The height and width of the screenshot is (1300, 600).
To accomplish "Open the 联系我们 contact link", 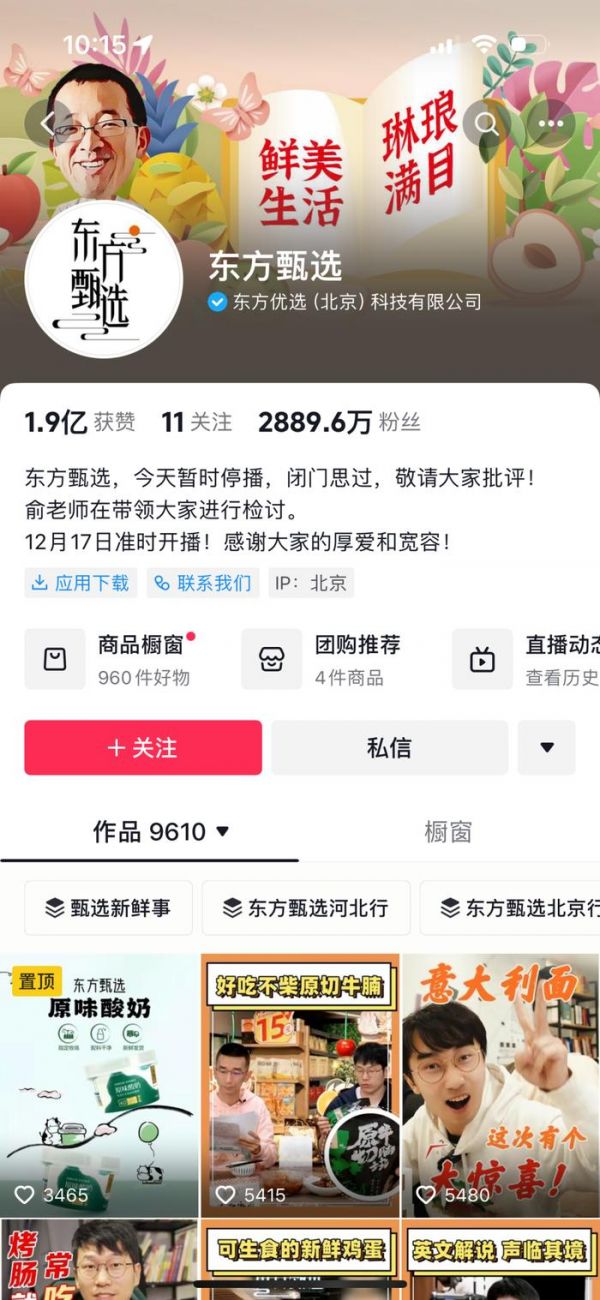I will tap(203, 583).
